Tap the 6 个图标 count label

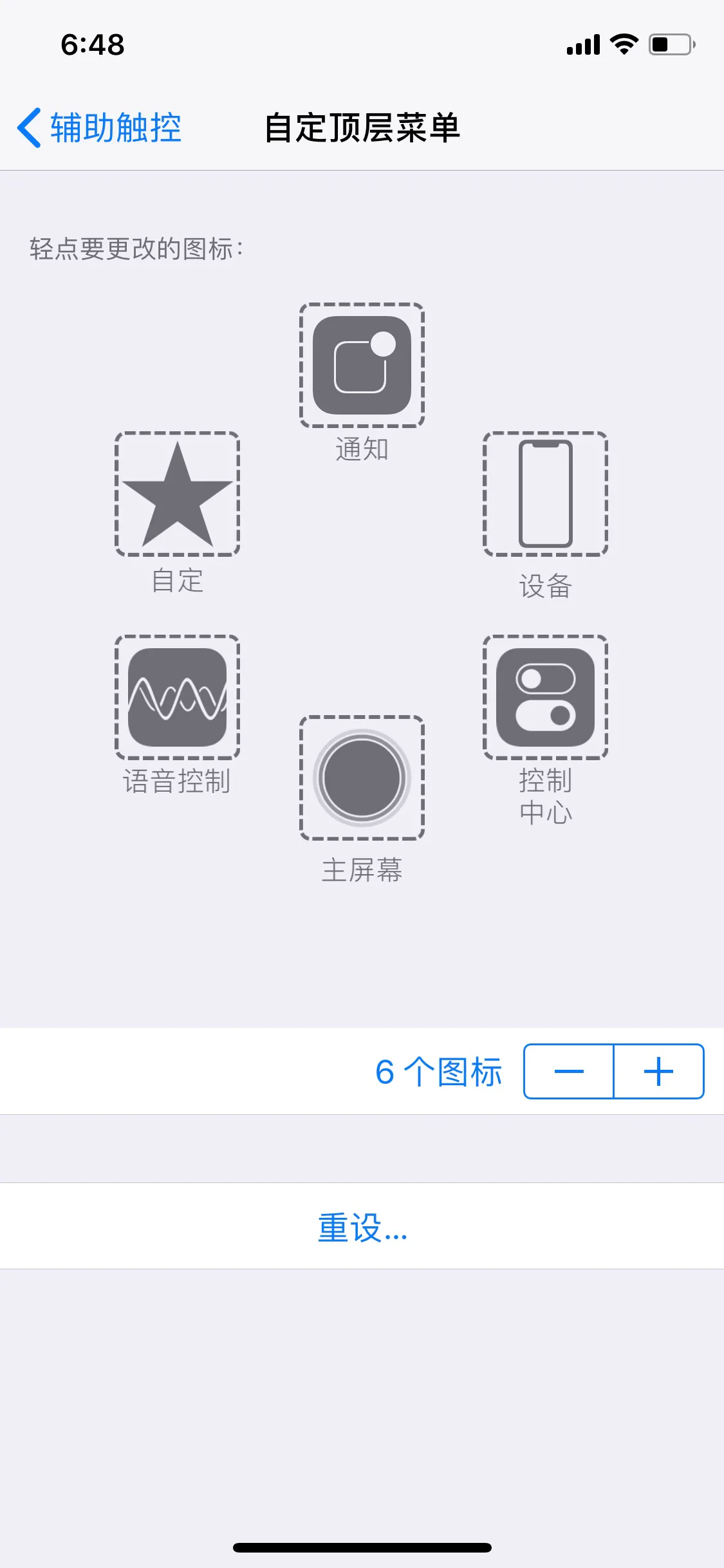click(x=440, y=1070)
